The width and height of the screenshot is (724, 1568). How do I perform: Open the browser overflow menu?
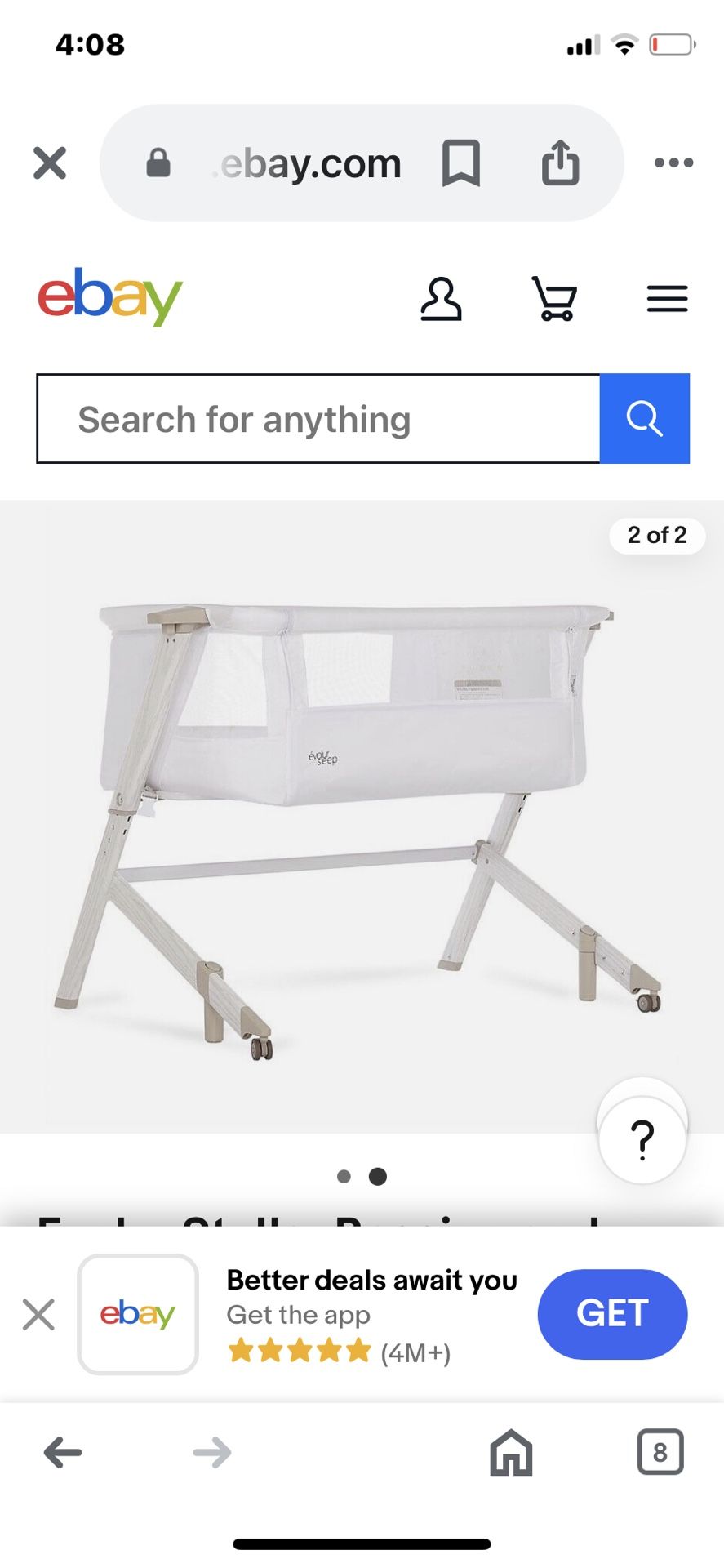673,163
